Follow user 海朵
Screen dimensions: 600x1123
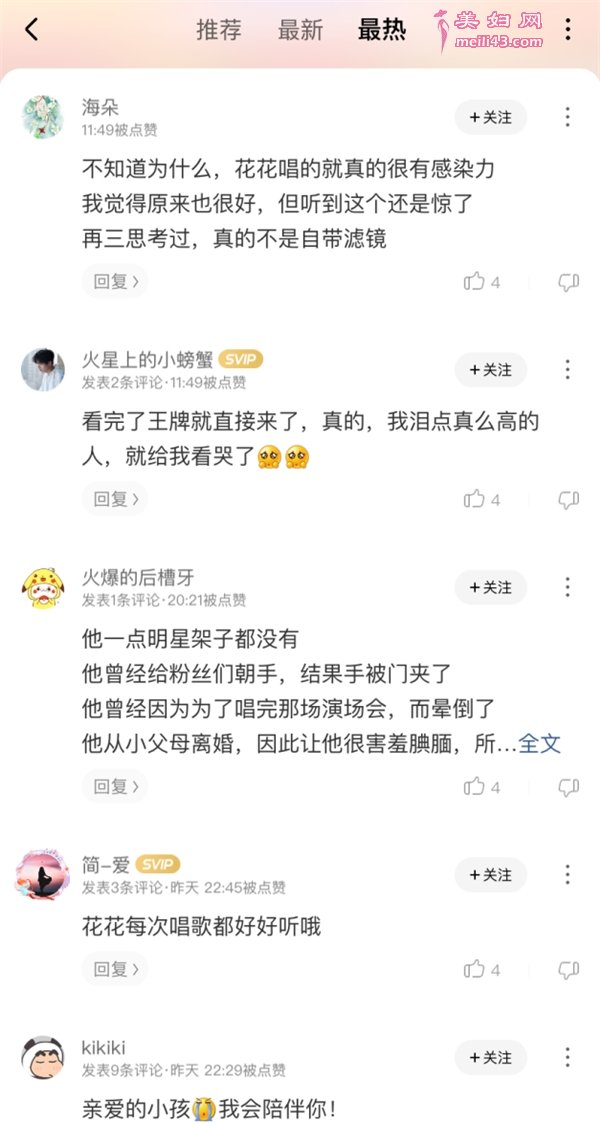[490, 117]
